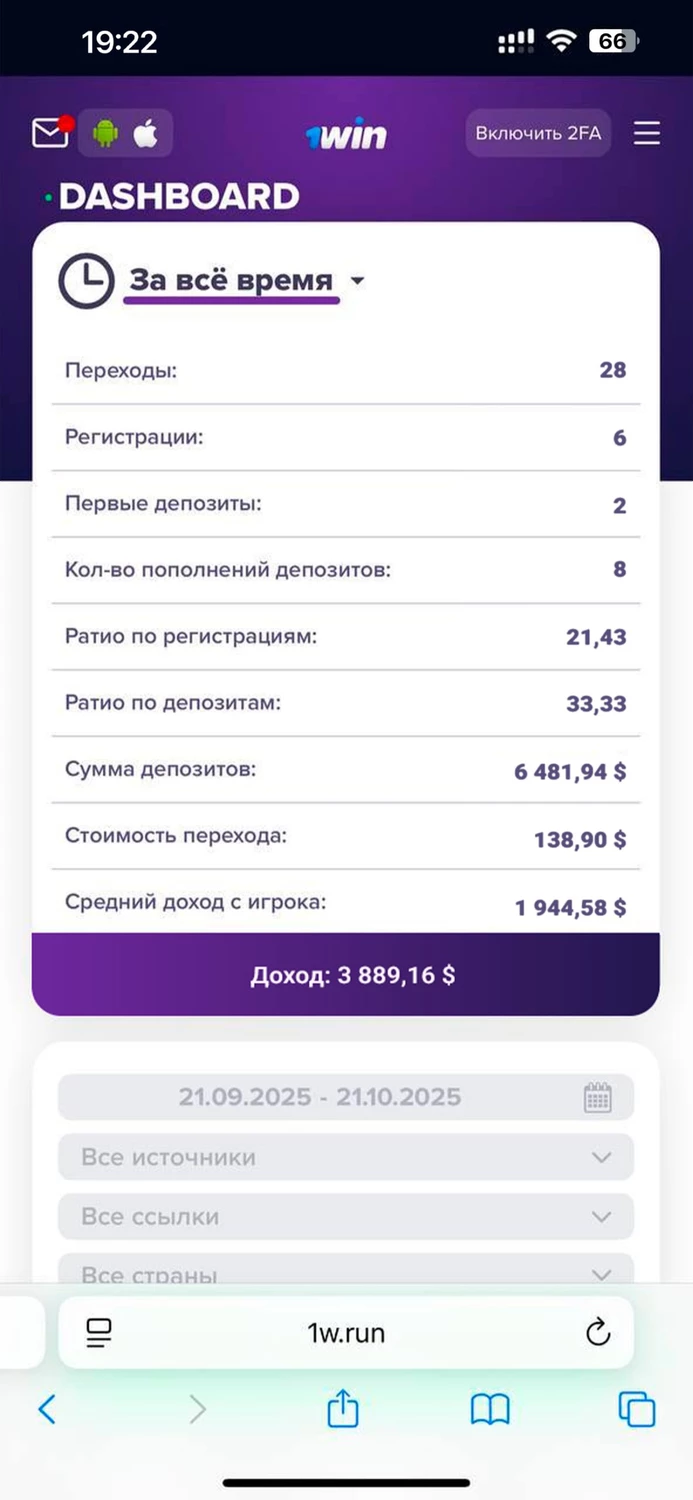Tap the Включить 2FA button
The width and height of the screenshot is (693, 1500).
click(538, 133)
